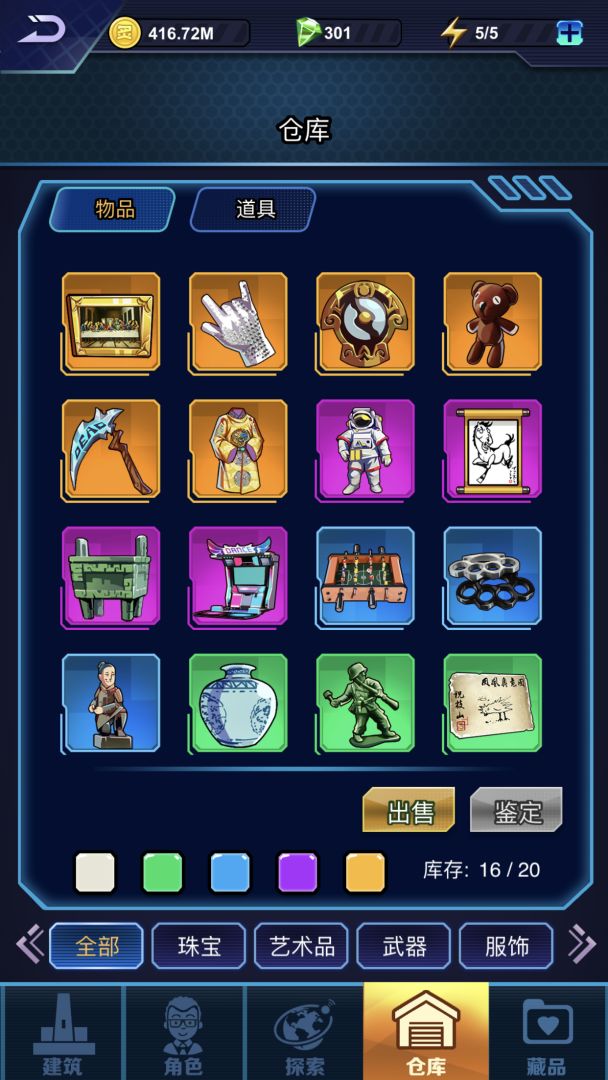The height and width of the screenshot is (1080, 608).
Task: Select the green toy soldier item
Action: pos(365,704)
